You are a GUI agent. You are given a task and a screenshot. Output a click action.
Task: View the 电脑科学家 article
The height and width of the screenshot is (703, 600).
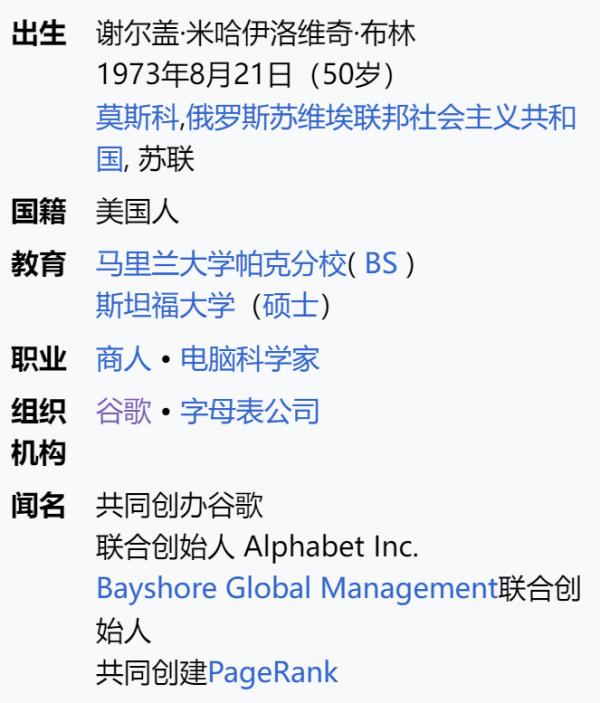click(250, 358)
